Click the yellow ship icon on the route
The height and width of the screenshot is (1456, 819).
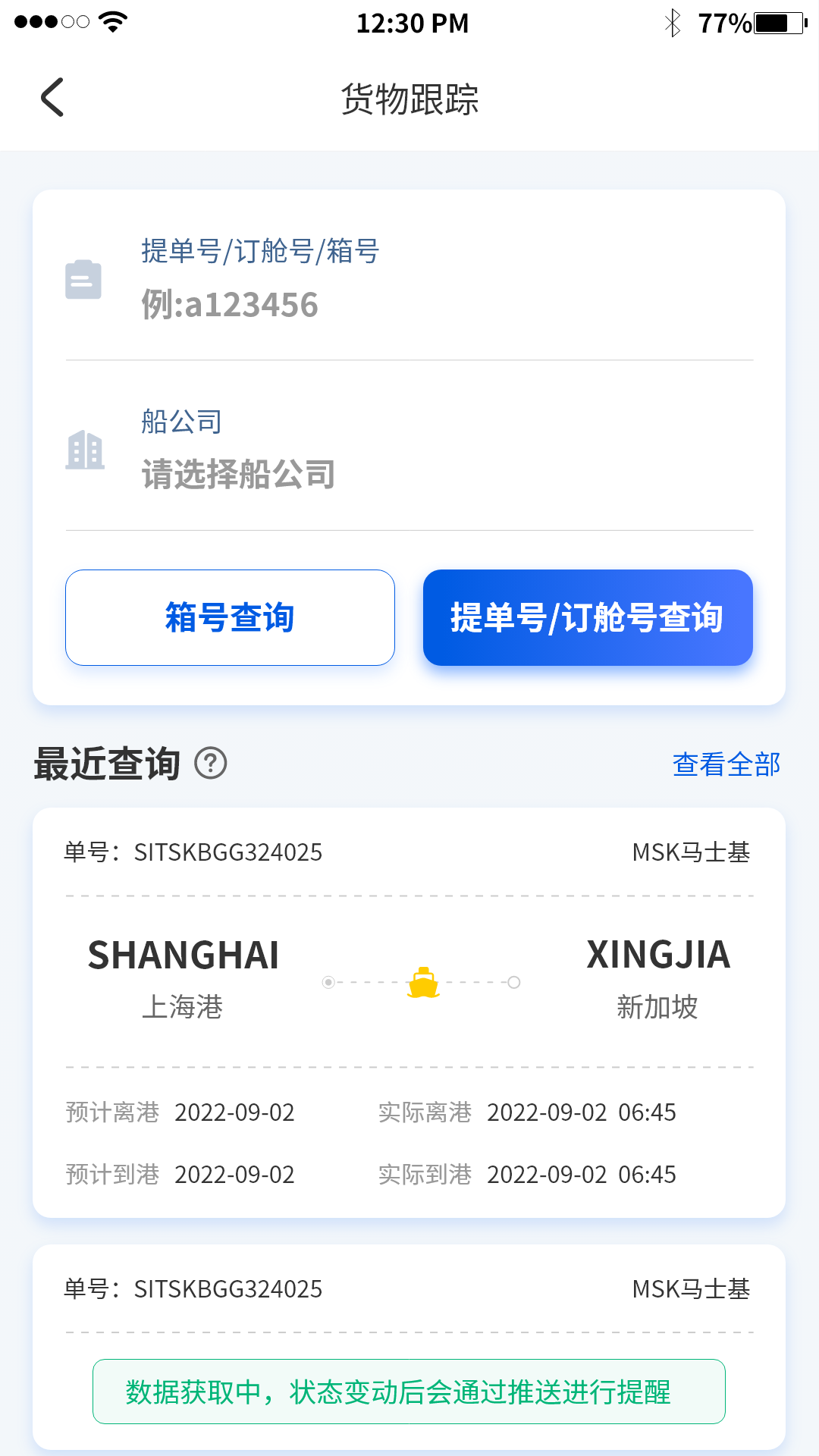422,981
